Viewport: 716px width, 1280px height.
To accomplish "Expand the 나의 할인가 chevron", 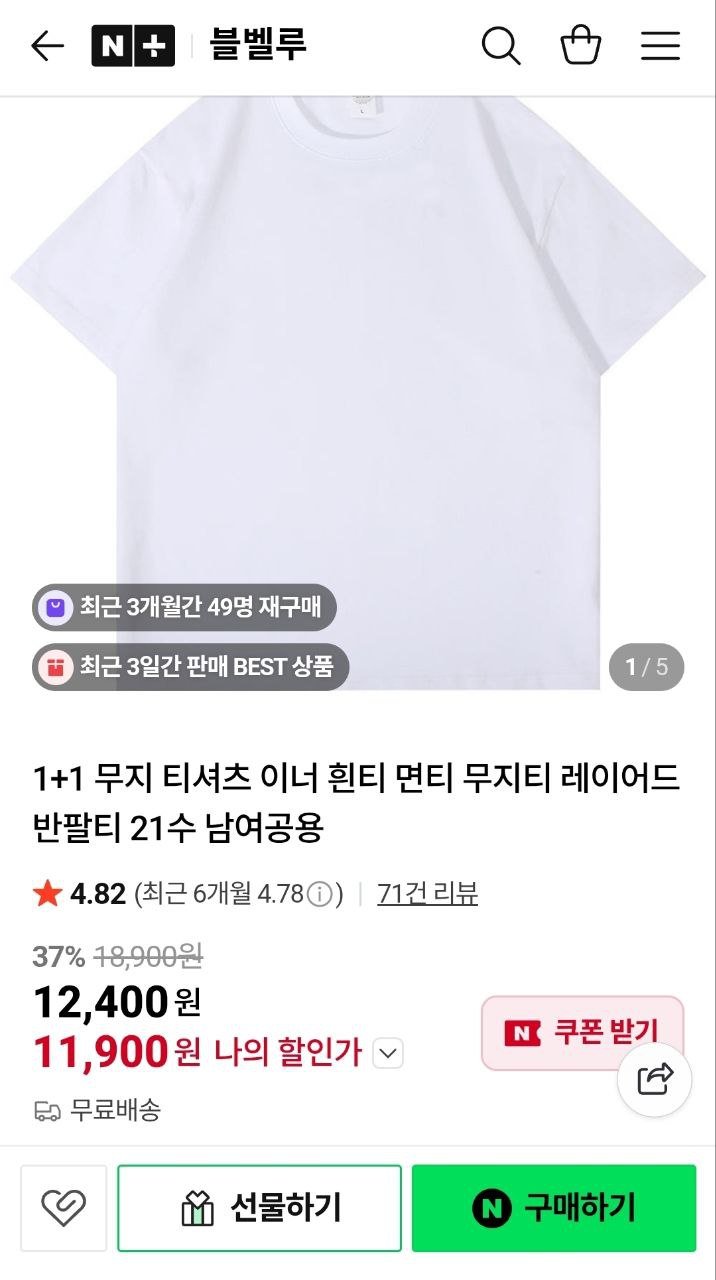I will point(389,1053).
